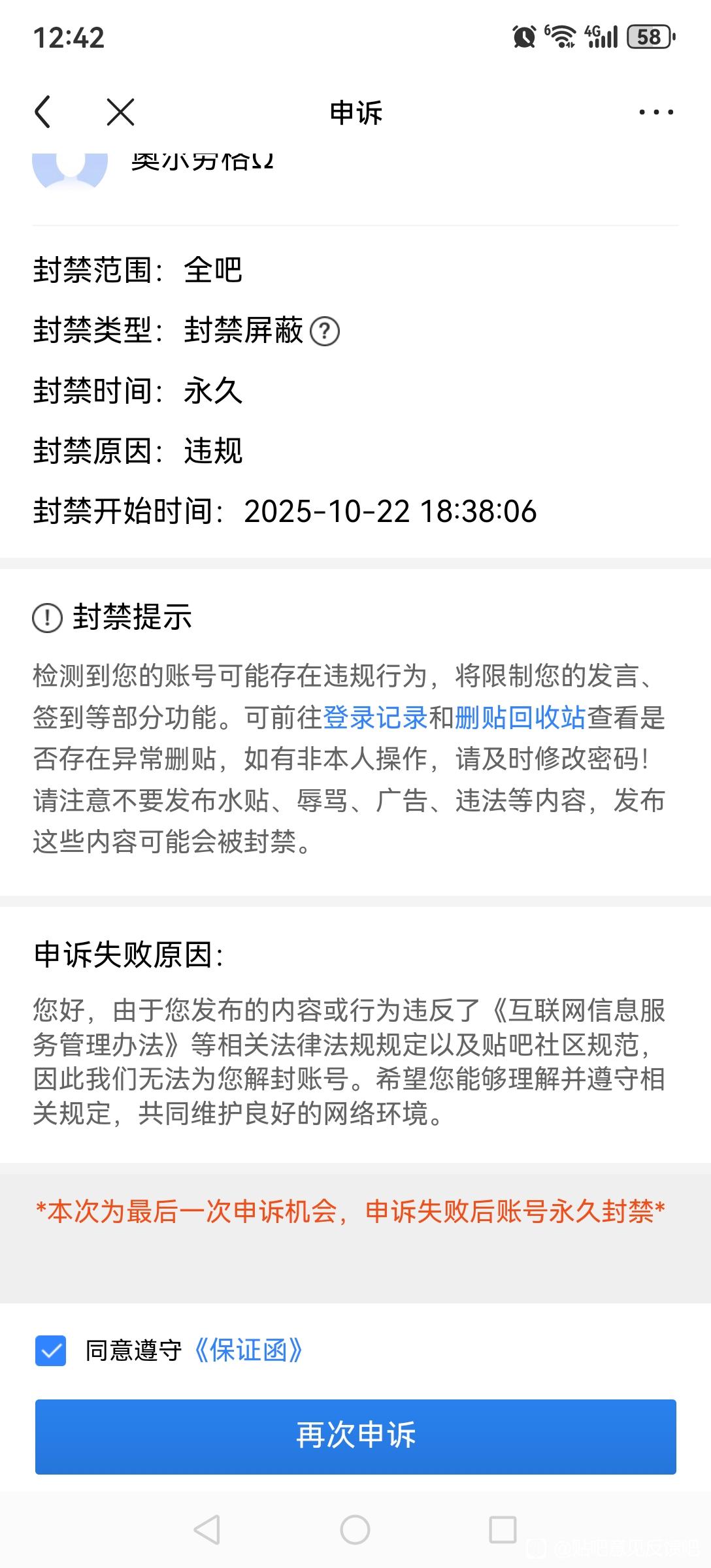Uncheck the 同意遵守 checkbox
The width and height of the screenshot is (711, 1568).
(50, 1350)
